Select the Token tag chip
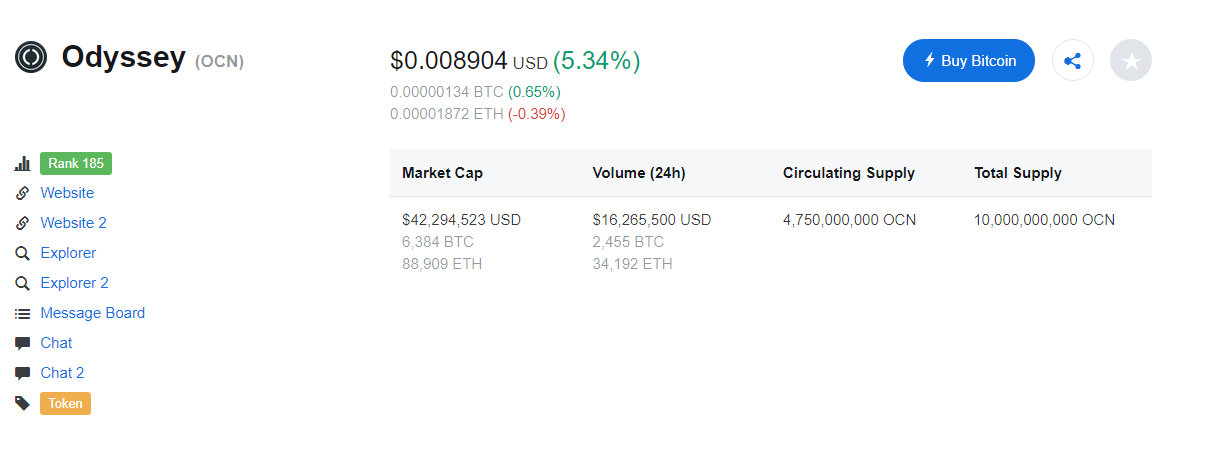Image resolution: width=1212 pixels, height=470 pixels. (65, 404)
